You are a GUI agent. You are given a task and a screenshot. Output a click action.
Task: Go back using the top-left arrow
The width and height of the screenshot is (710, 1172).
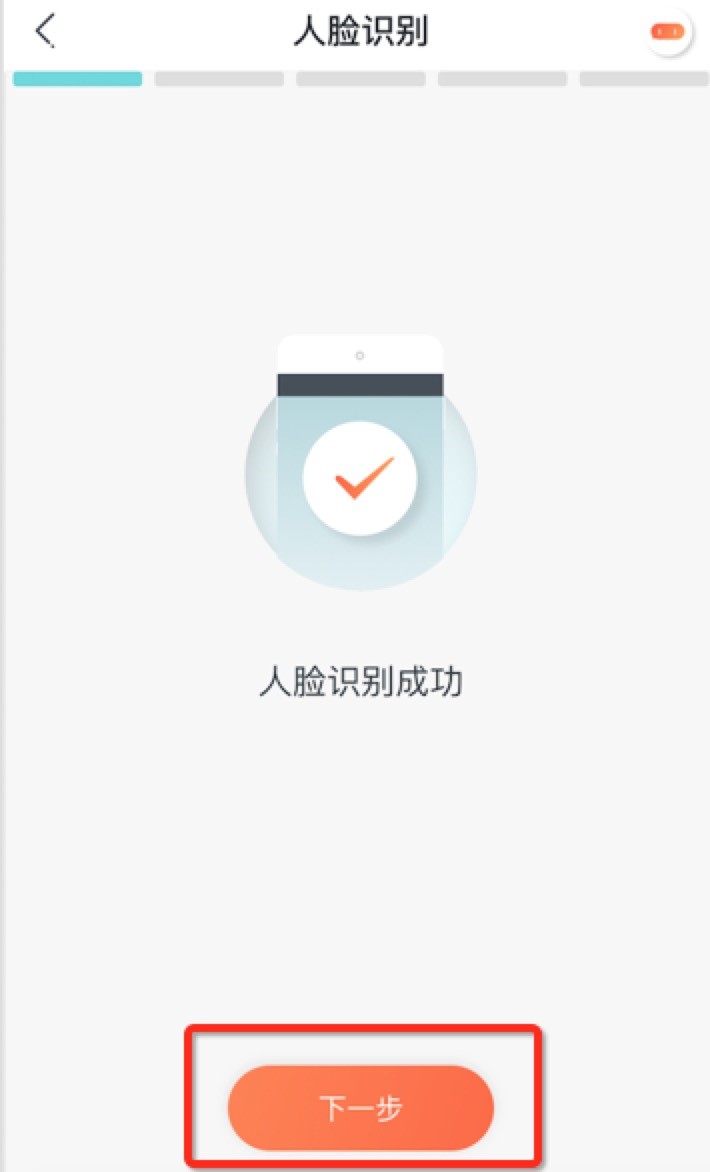point(44,31)
